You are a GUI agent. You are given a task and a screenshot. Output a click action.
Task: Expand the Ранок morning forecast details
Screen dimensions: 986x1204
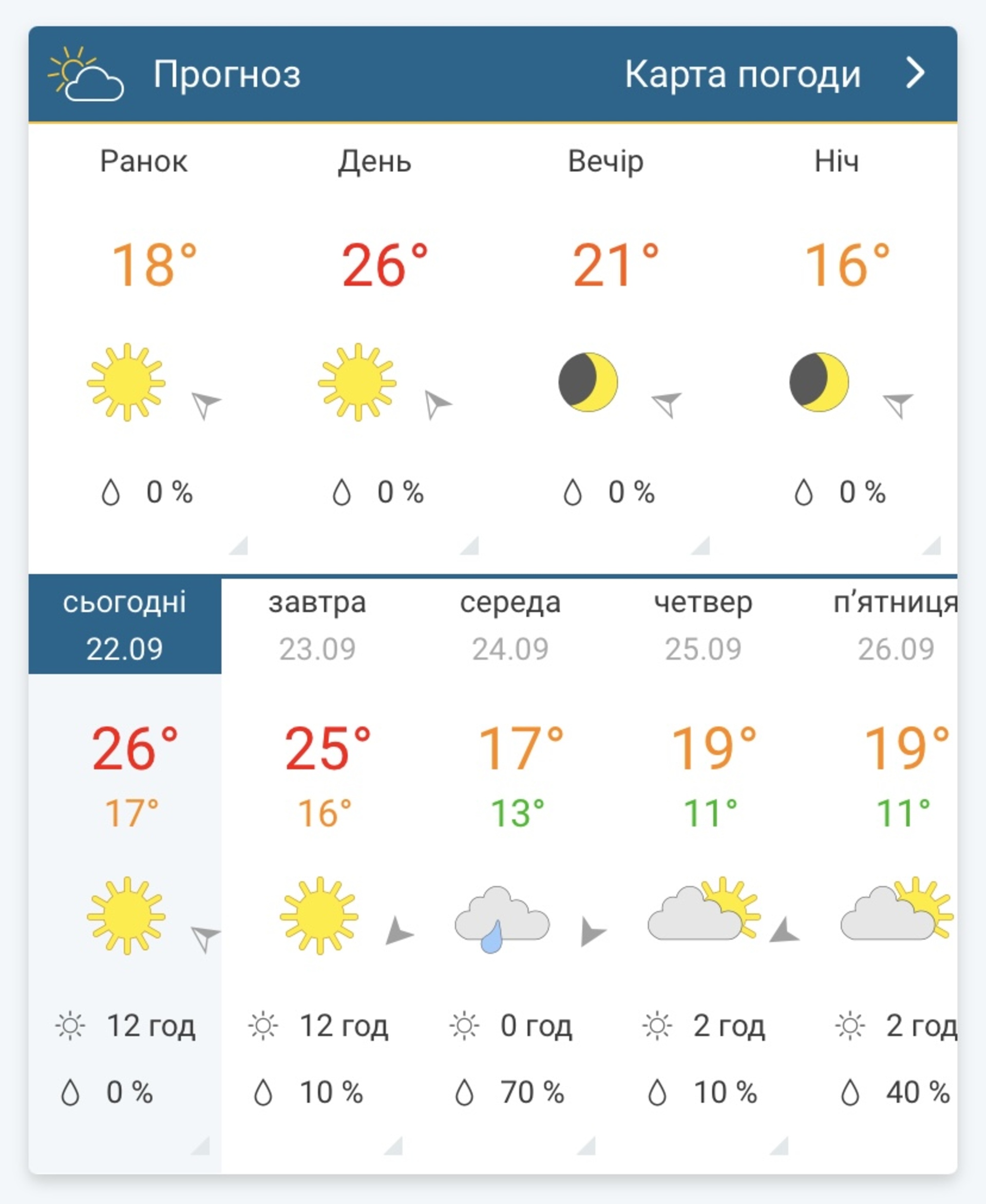click(239, 545)
